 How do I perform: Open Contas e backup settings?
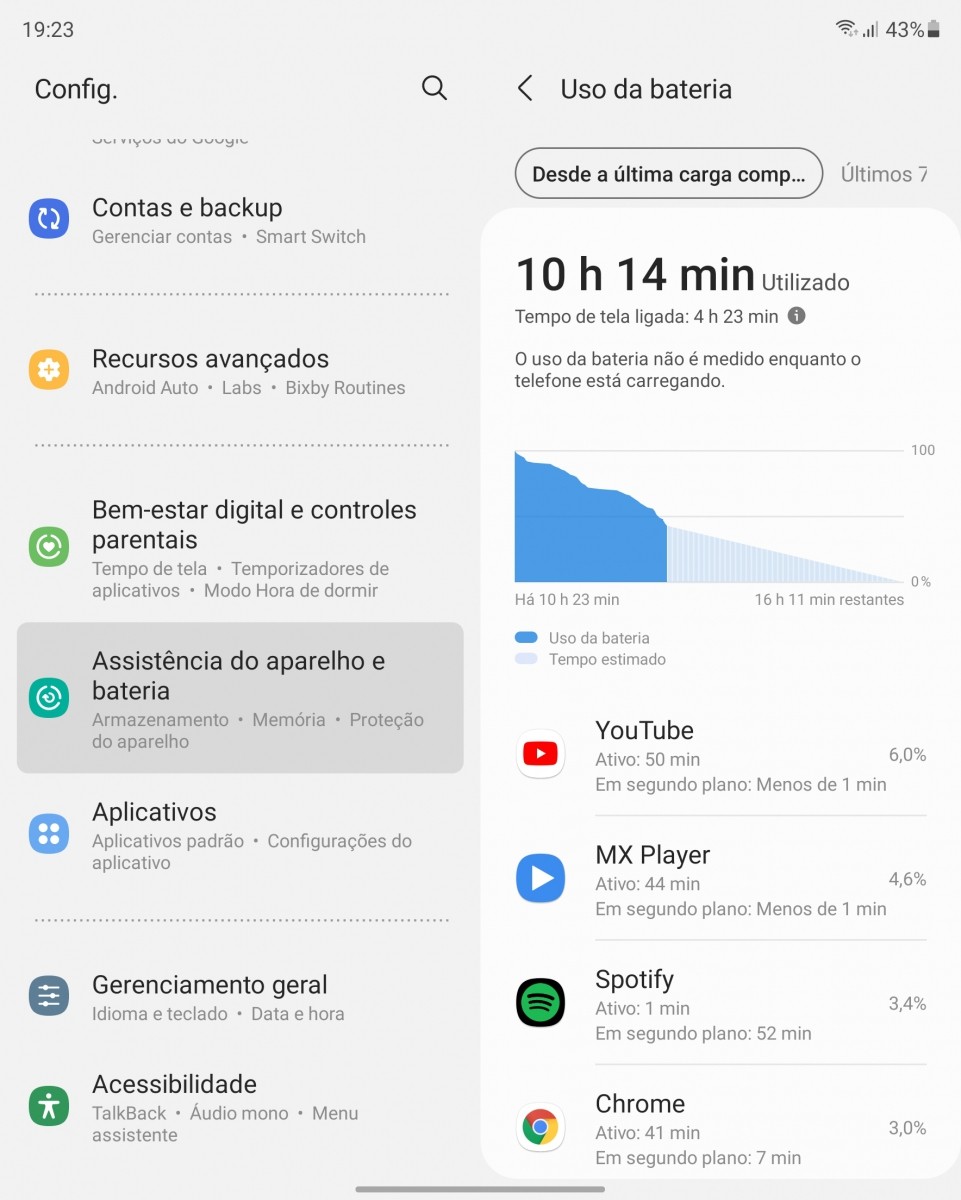240,220
